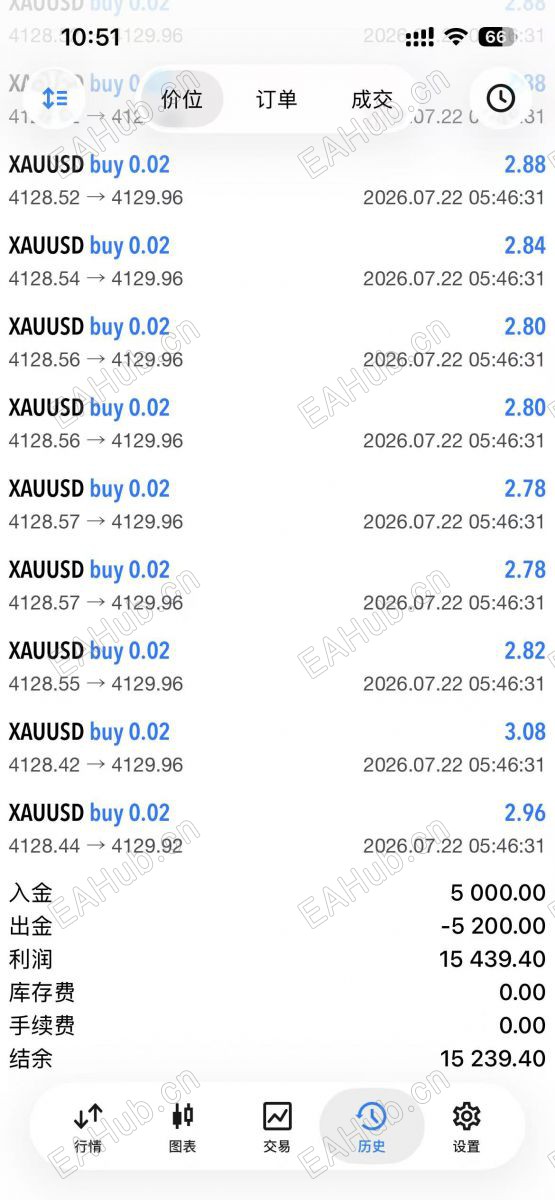Screen dimensions: 555x1200
Task: Switch to the 订单 tab
Action: pyautogui.click(x=276, y=99)
